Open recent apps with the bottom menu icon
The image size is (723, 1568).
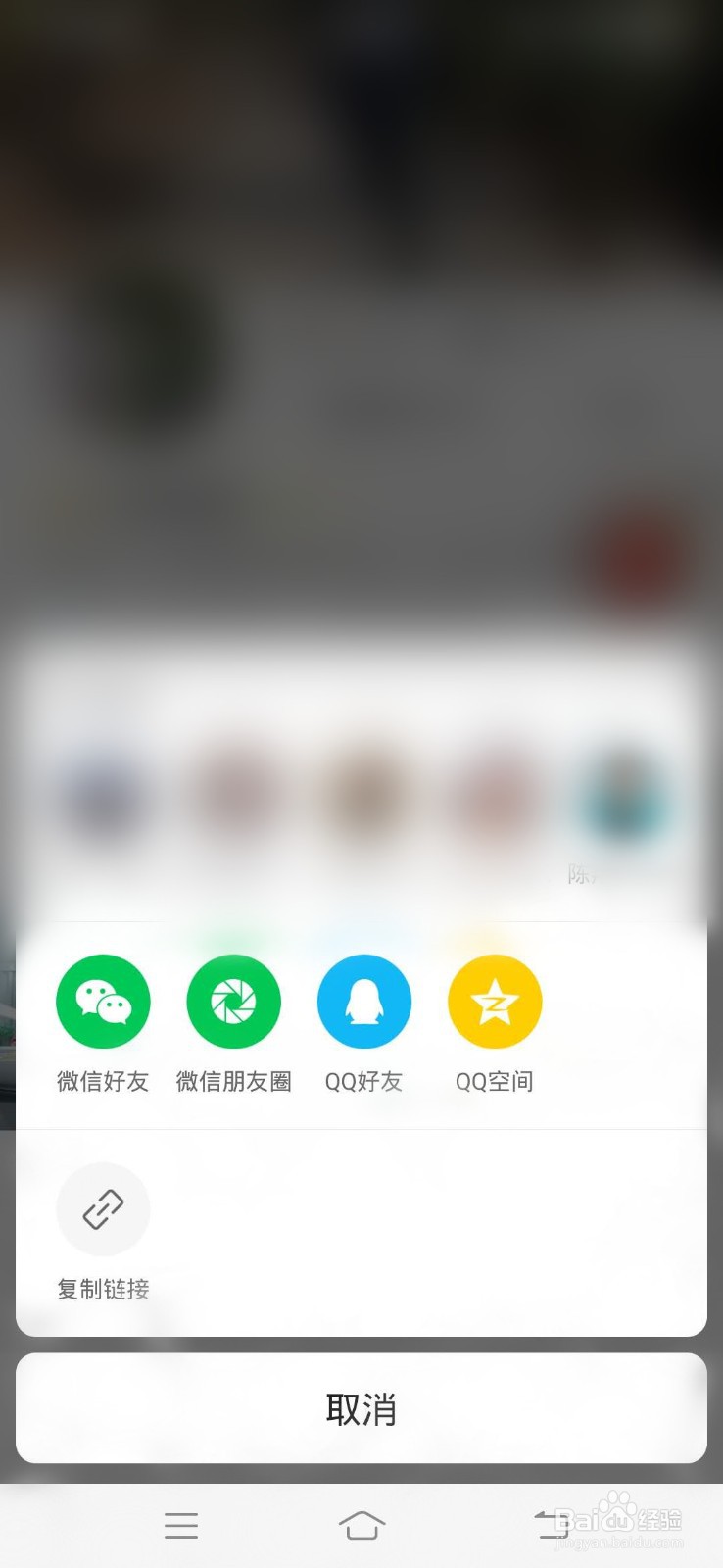[180, 1525]
